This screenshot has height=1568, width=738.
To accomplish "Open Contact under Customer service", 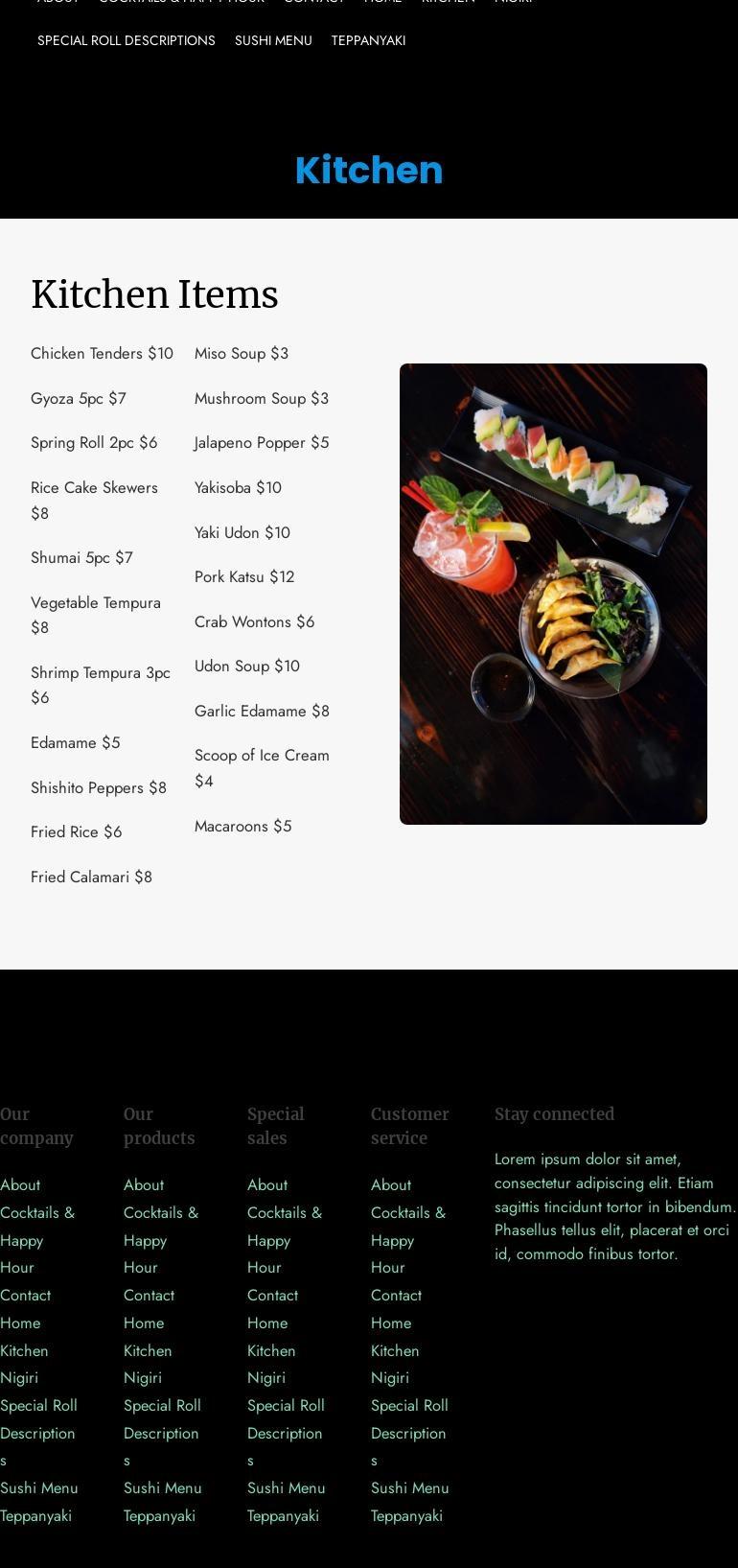I will (x=396, y=1295).
